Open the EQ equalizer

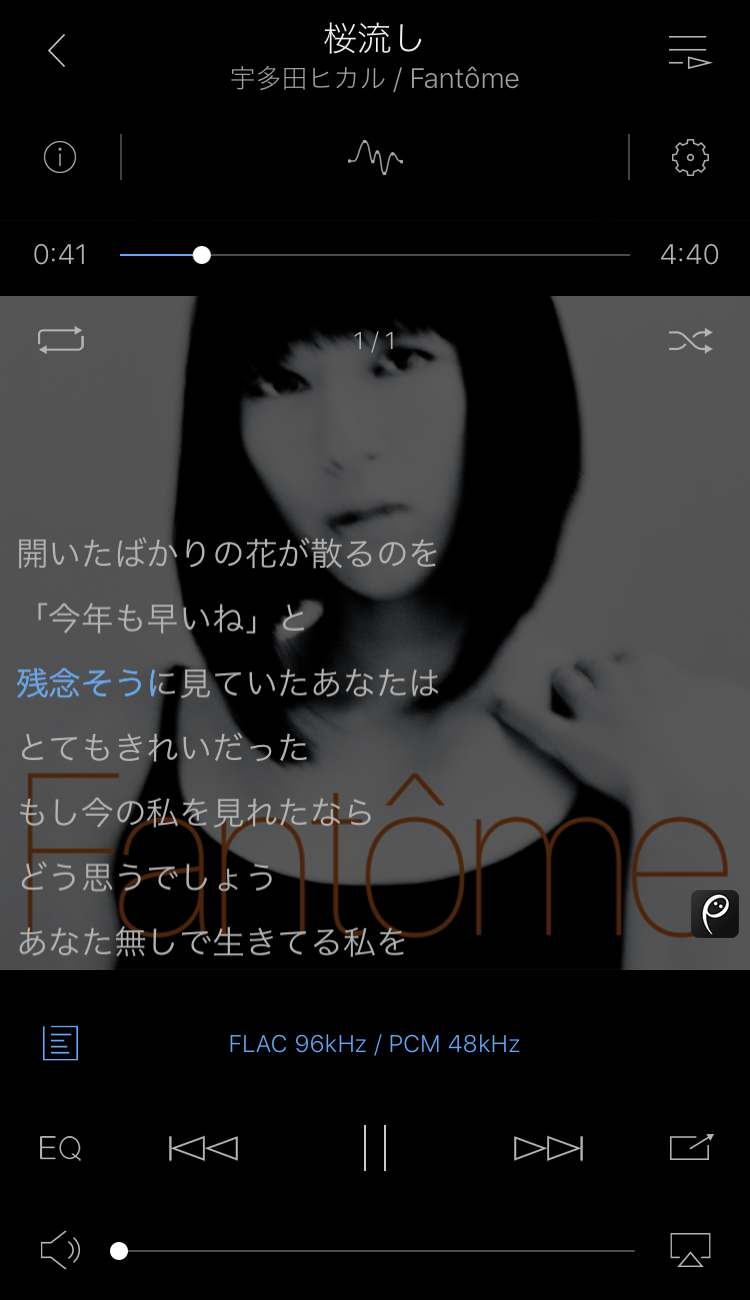point(60,1148)
